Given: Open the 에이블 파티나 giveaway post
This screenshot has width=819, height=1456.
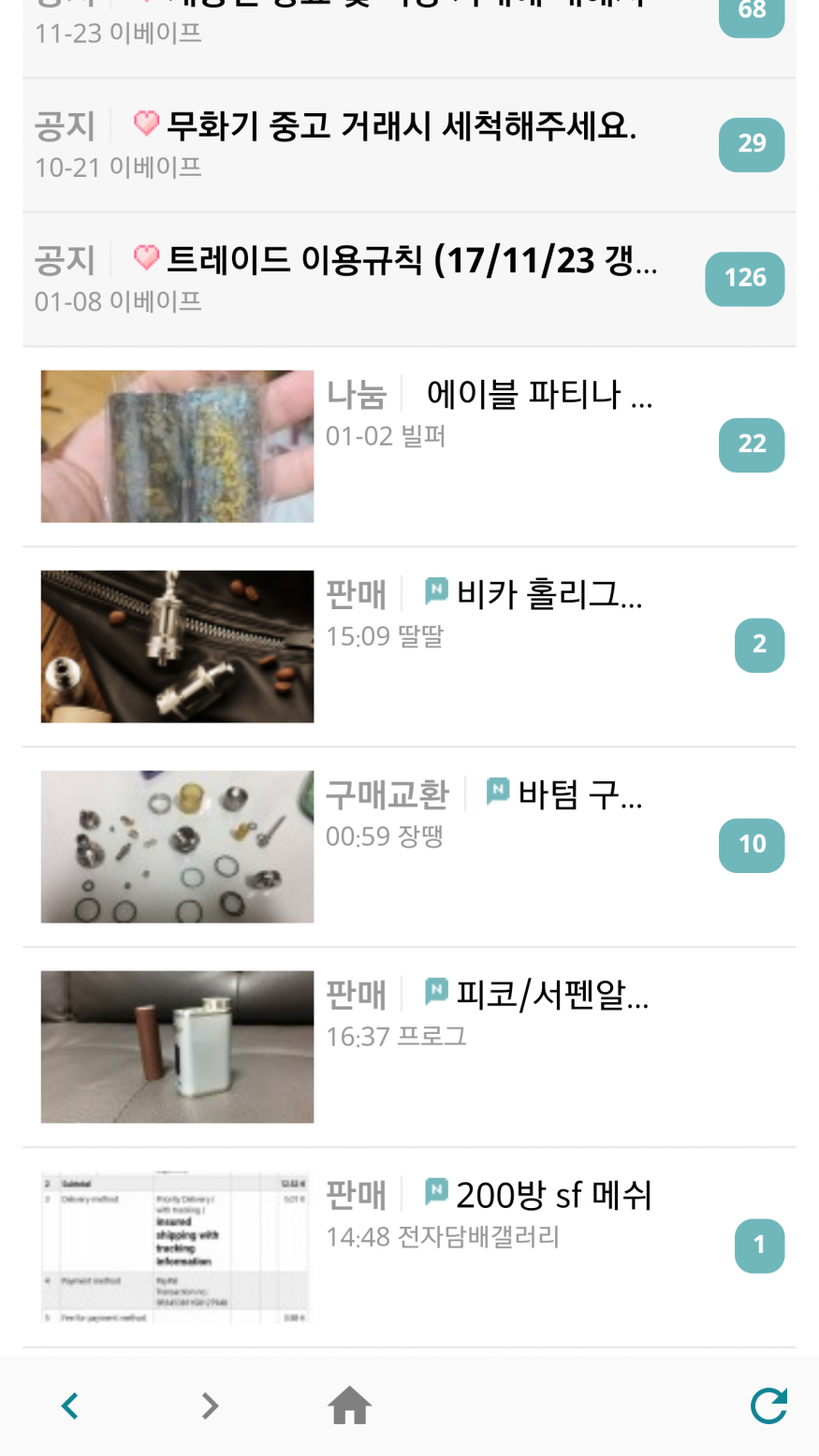Looking at the screenshot, I should pyautogui.click(x=538, y=395).
